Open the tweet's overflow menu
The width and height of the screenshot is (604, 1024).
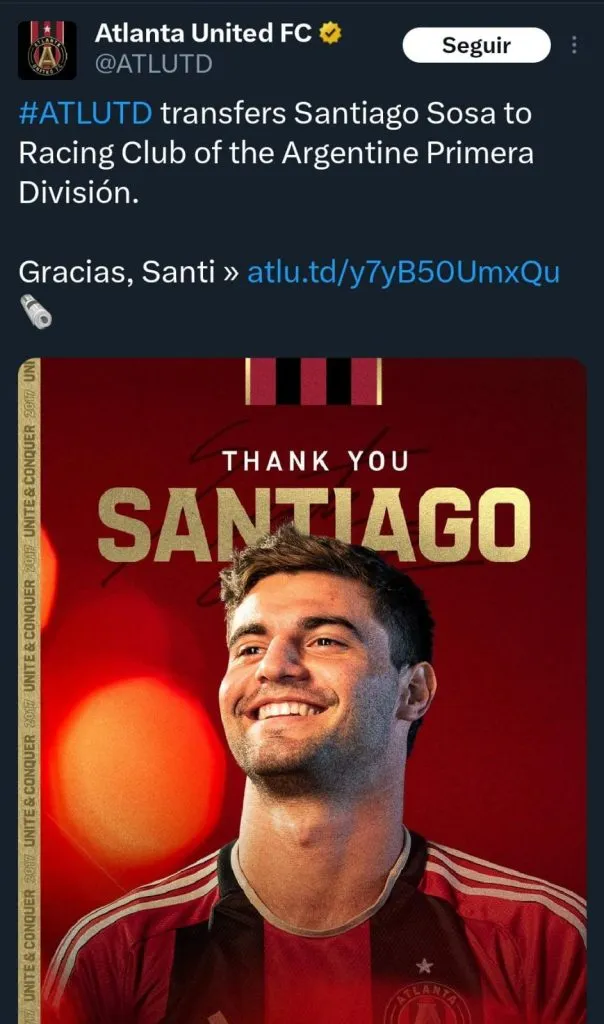(x=574, y=45)
